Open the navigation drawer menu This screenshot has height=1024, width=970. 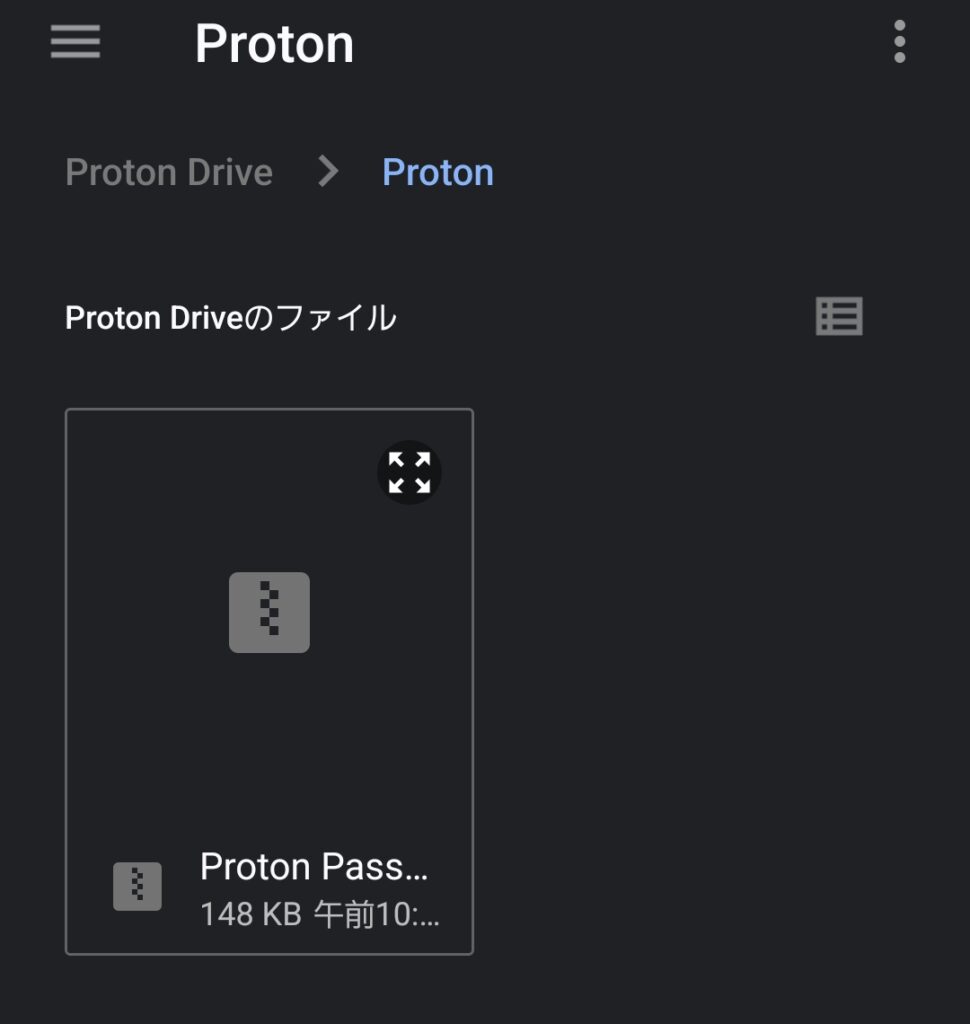(75, 42)
